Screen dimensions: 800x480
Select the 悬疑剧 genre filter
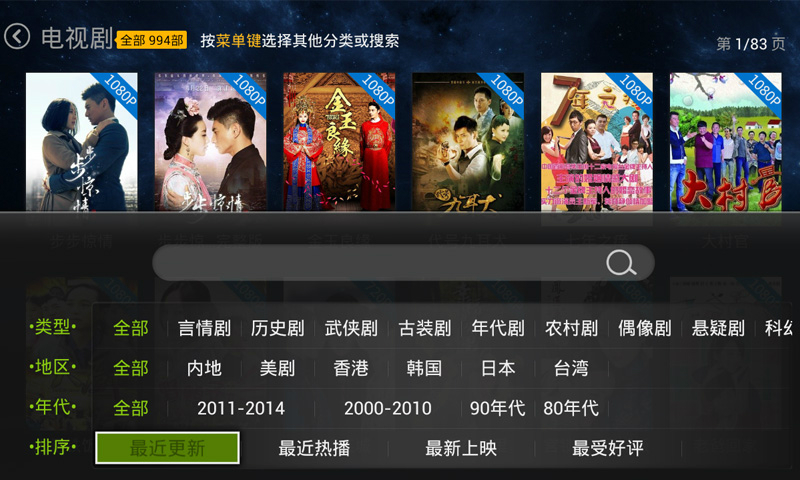tap(718, 328)
